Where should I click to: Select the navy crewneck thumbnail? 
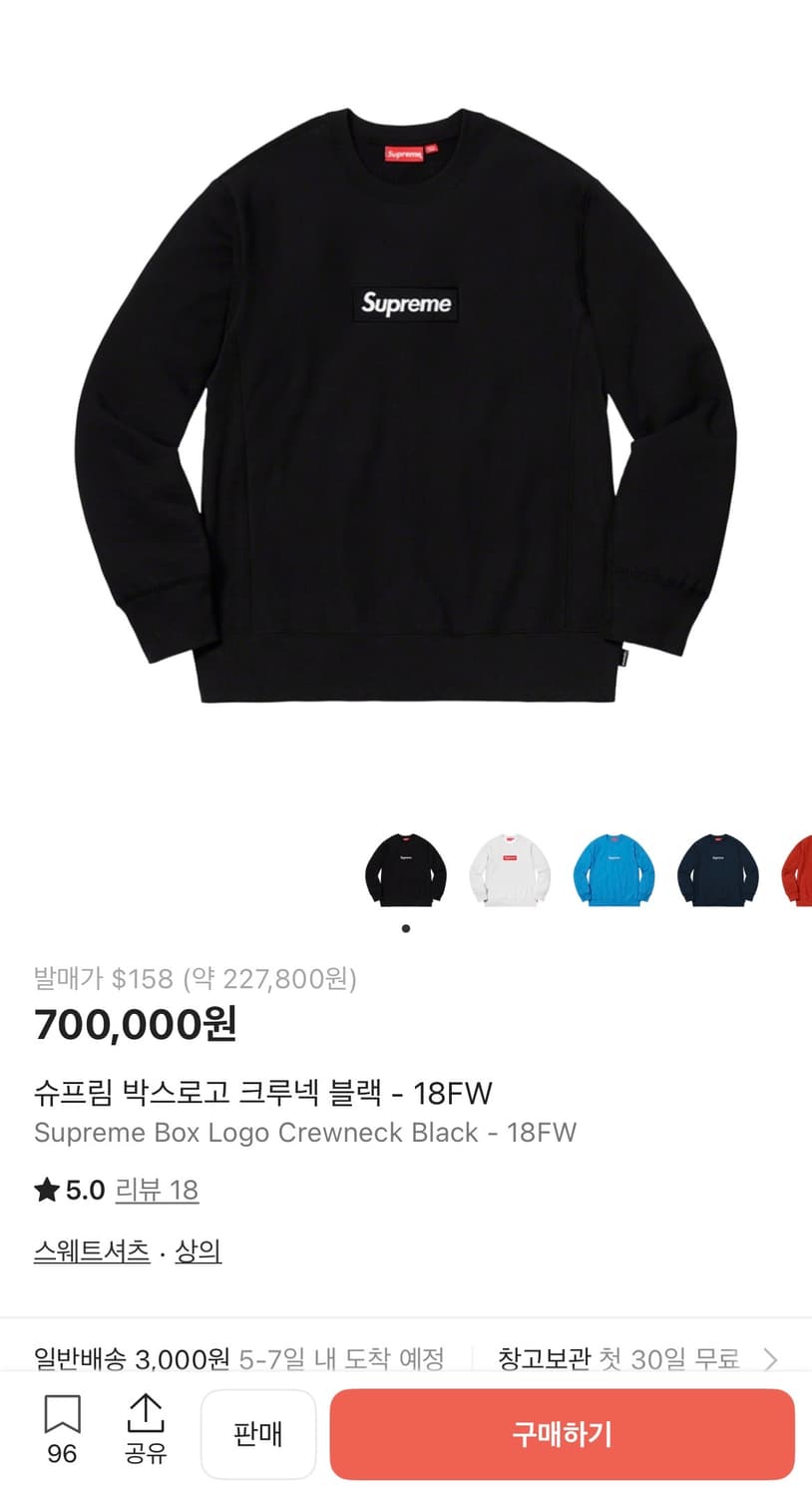[717, 870]
